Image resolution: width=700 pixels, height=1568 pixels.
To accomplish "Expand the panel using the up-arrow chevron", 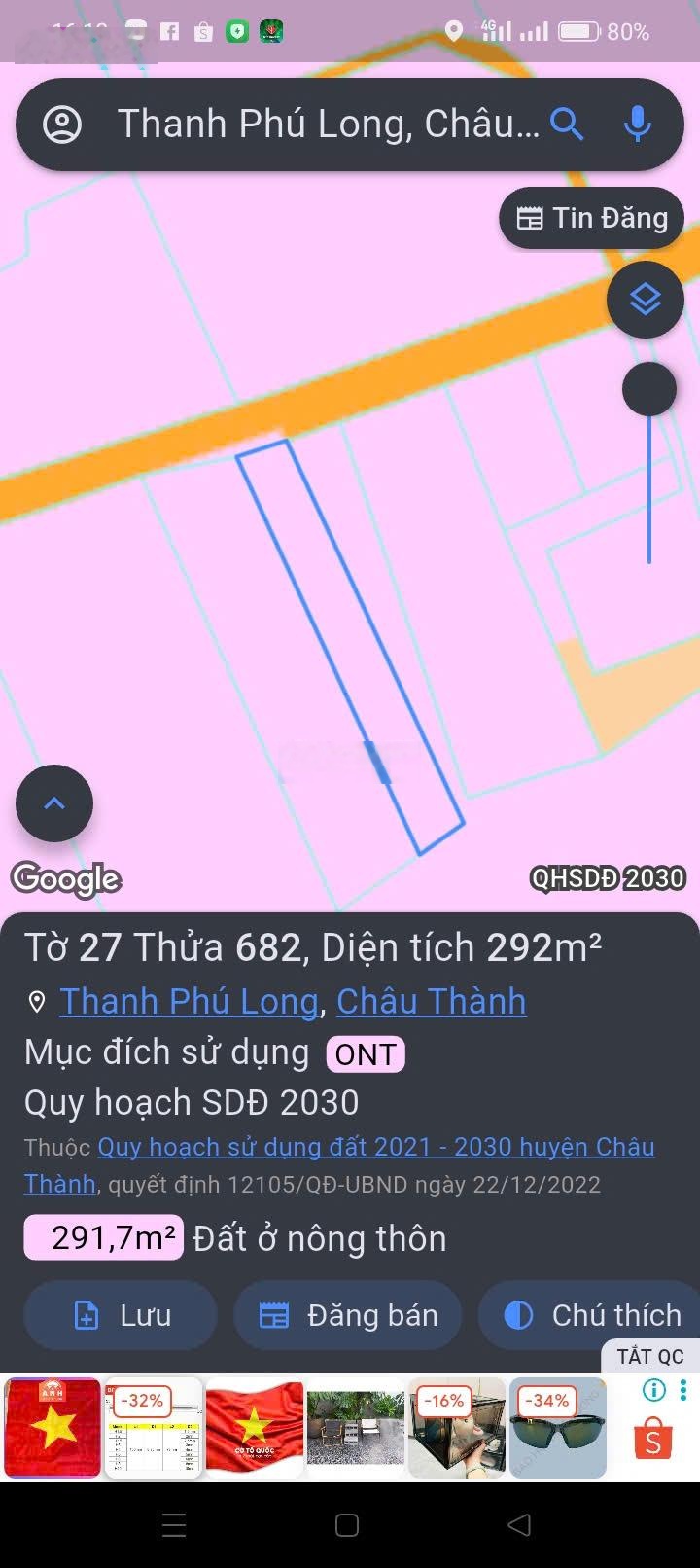I will [54, 802].
